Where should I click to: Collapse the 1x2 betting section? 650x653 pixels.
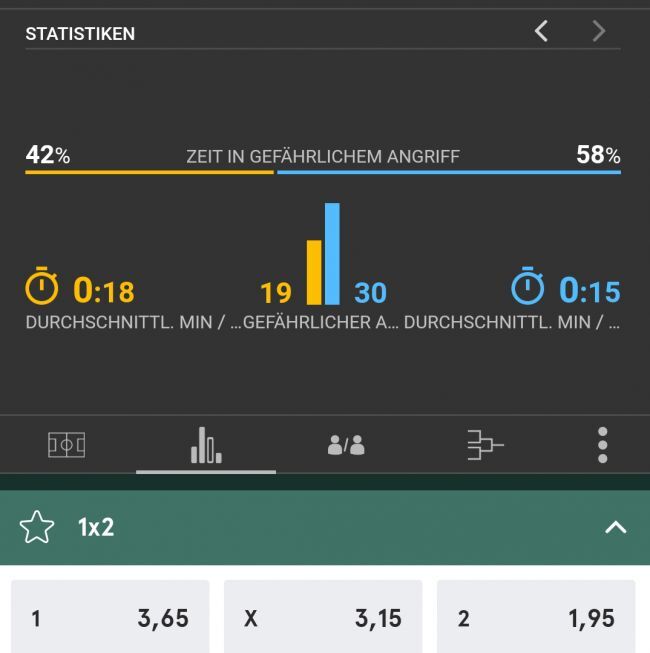pos(615,527)
